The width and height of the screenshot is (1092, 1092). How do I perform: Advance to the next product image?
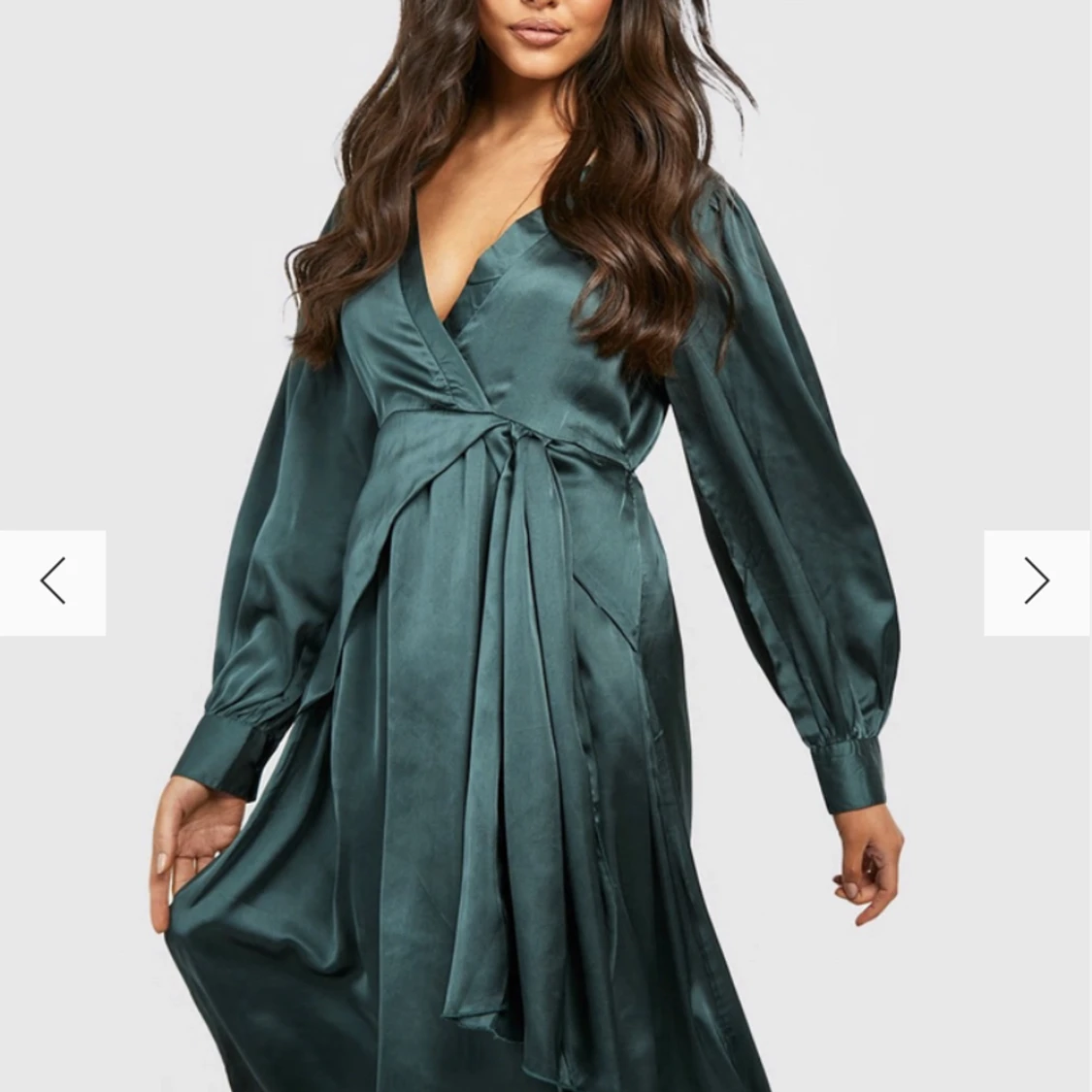point(1037,582)
